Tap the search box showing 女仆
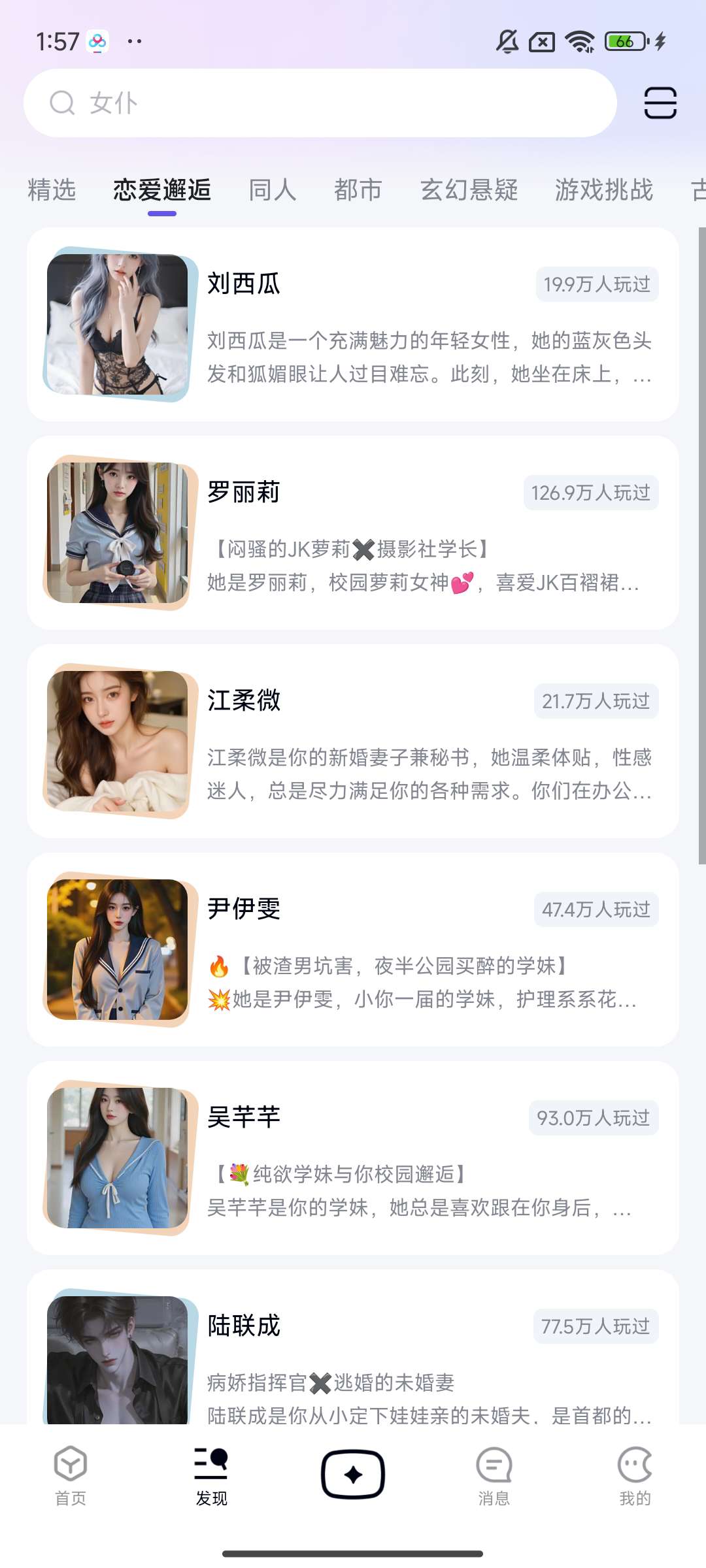This screenshot has height=1568, width=706. 320,103
